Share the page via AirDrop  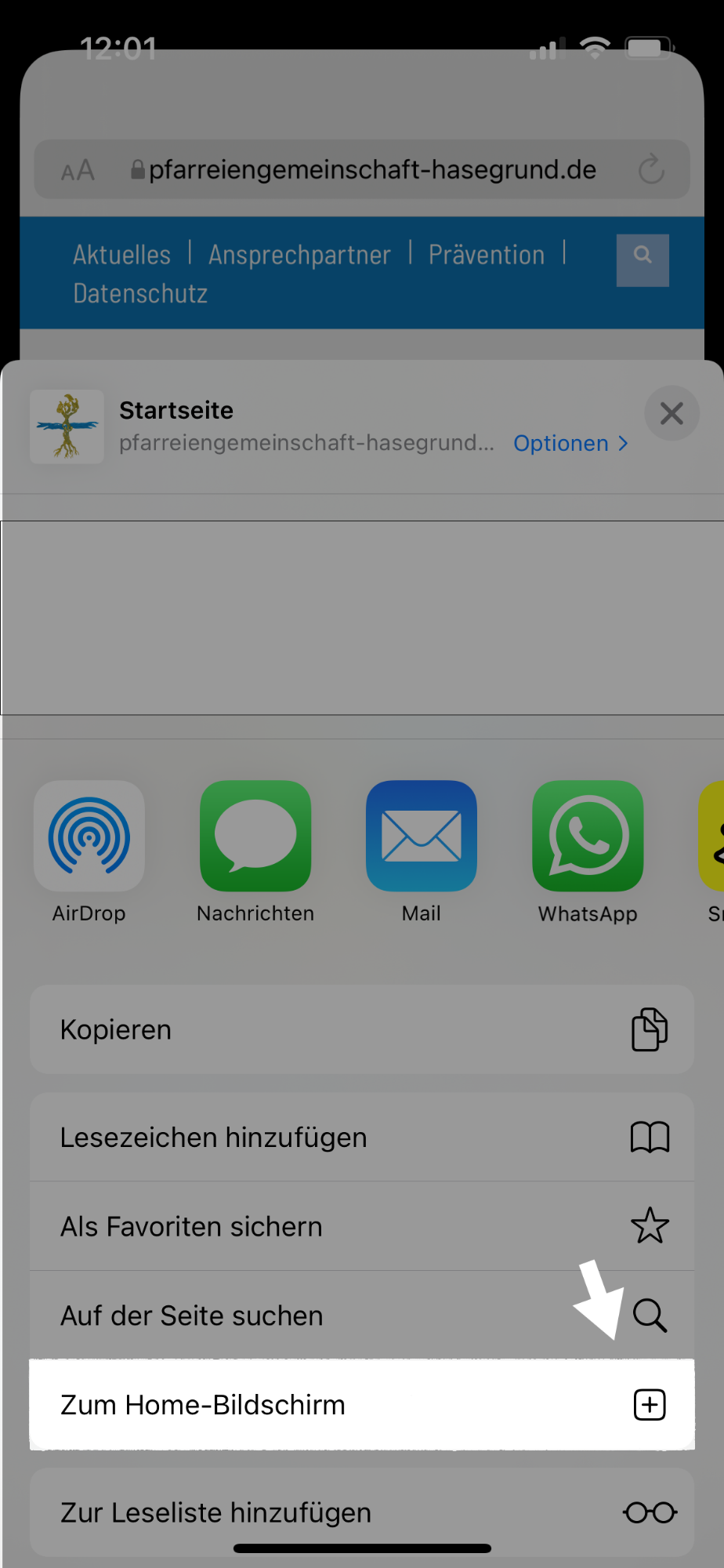click(x=89, y=837)
